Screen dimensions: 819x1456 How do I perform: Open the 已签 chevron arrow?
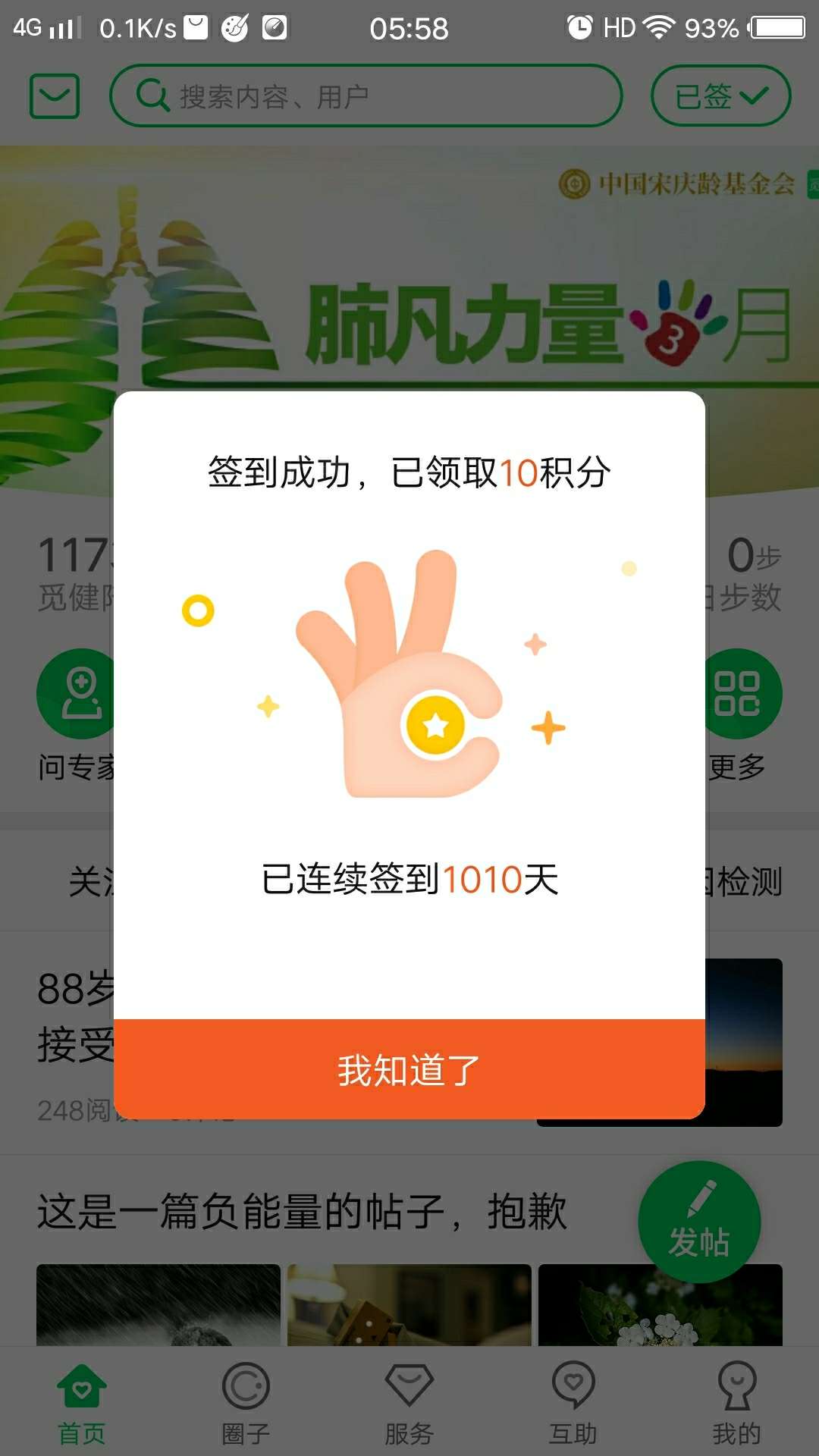[x=751, y=95]
